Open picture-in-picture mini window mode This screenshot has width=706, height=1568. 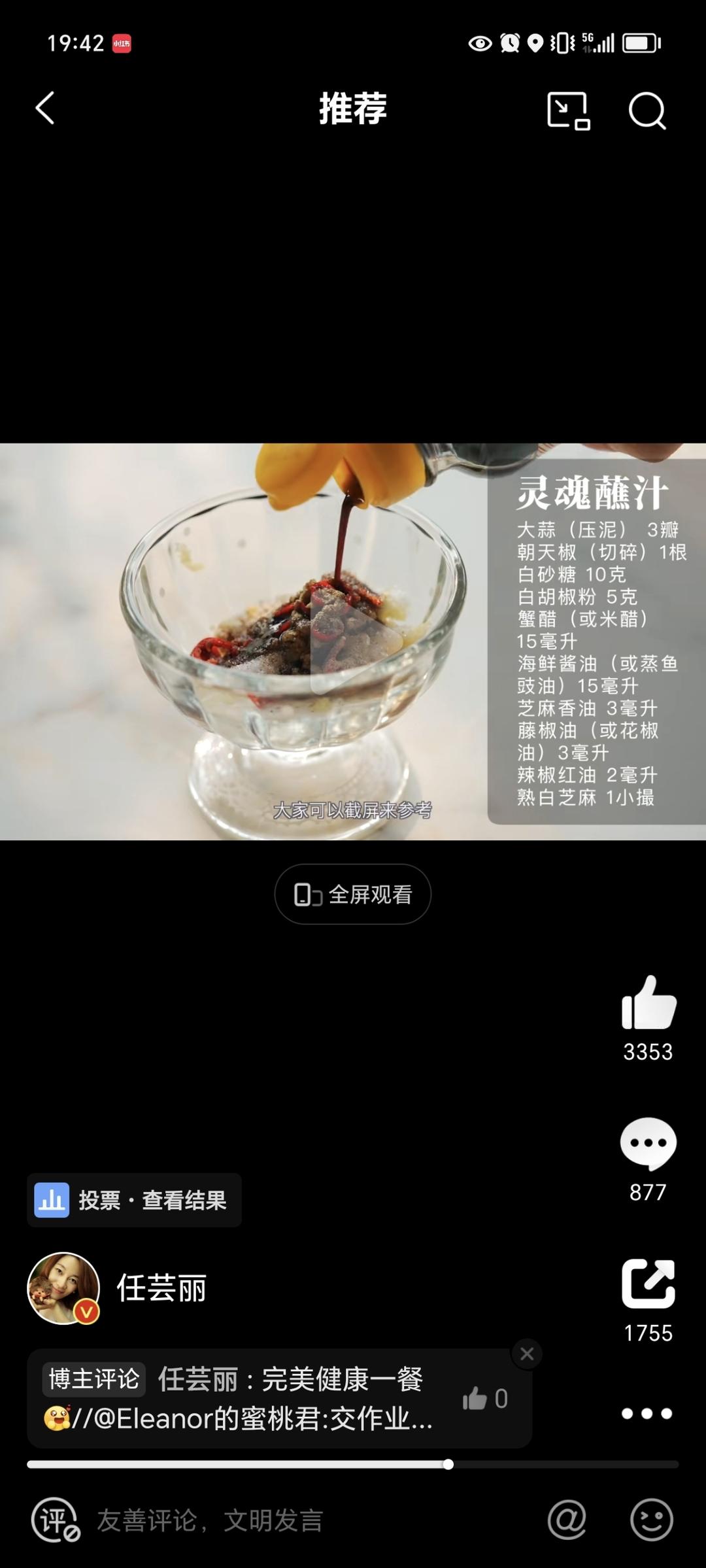click(567, 111)
